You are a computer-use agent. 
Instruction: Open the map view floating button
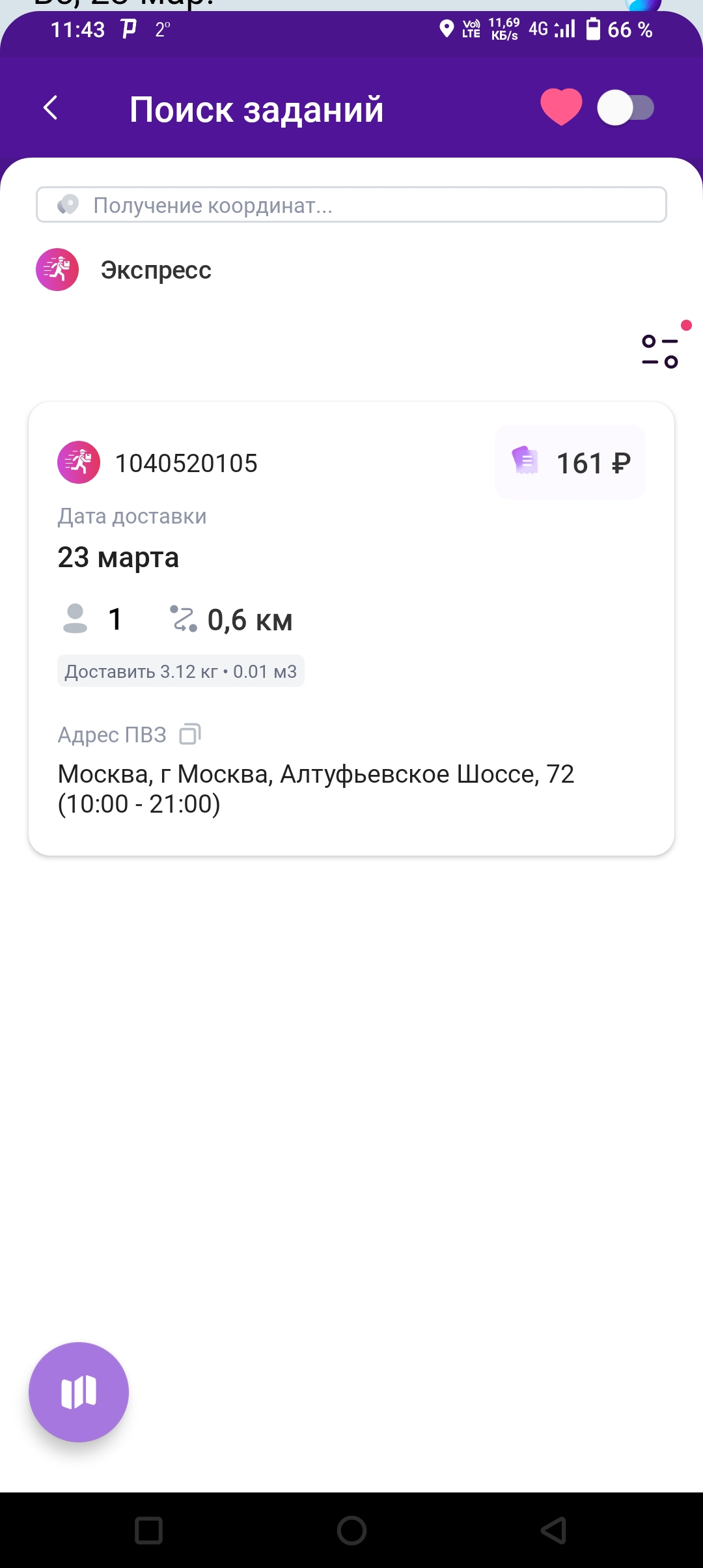[x=79, y=1392]
